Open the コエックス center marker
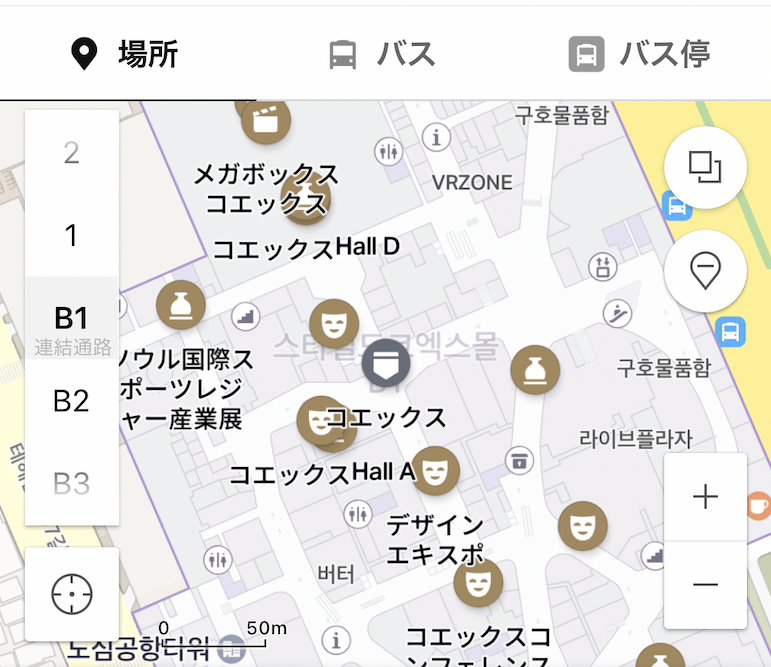Image resolution: width=771 pixels, height=667 pixels. [x=321, y=420]
